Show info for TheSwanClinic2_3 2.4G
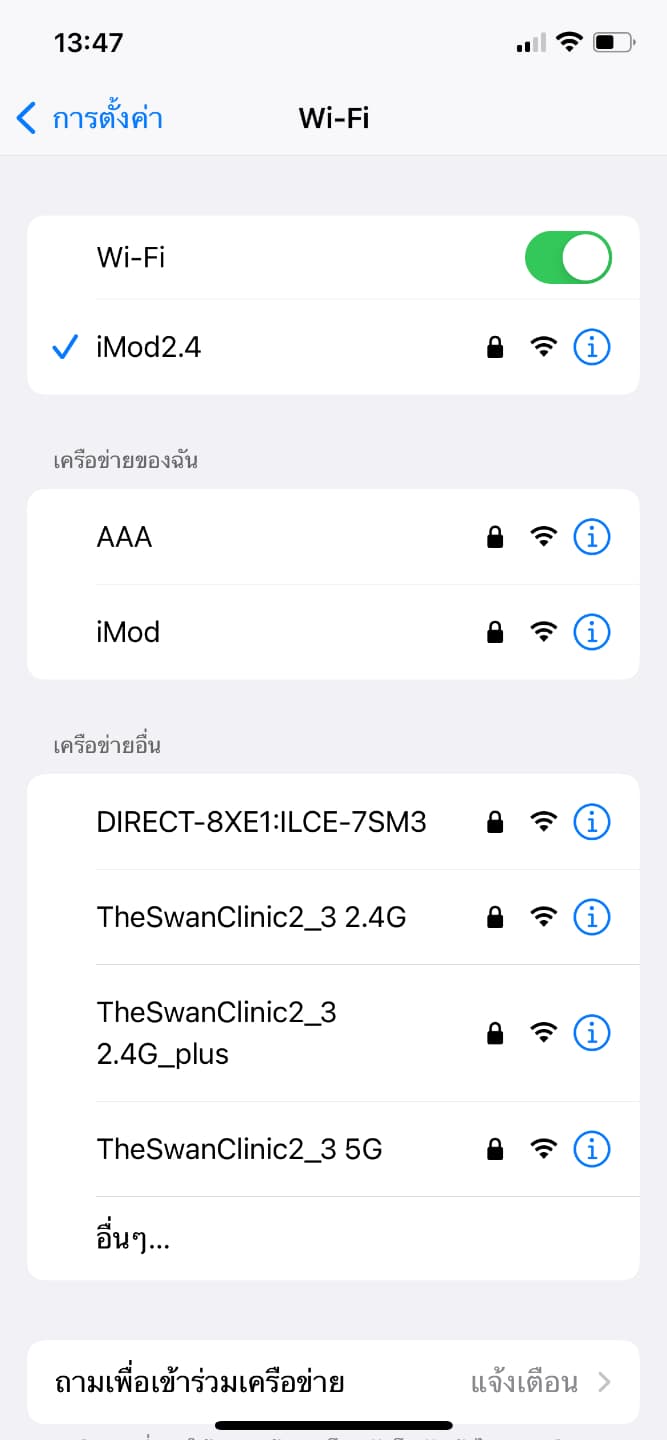667x1440 pixels. (591, 917)
